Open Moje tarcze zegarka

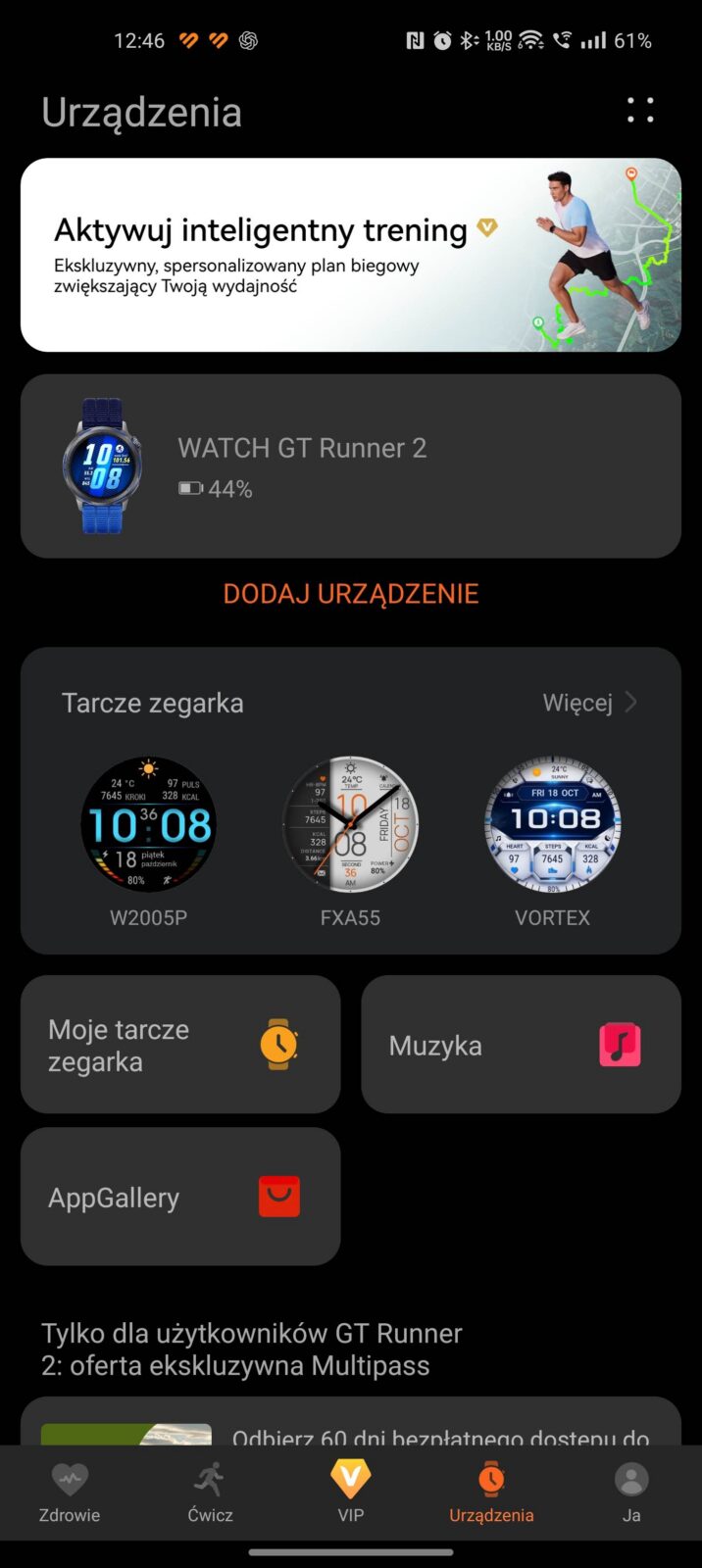click(180, 1045)
